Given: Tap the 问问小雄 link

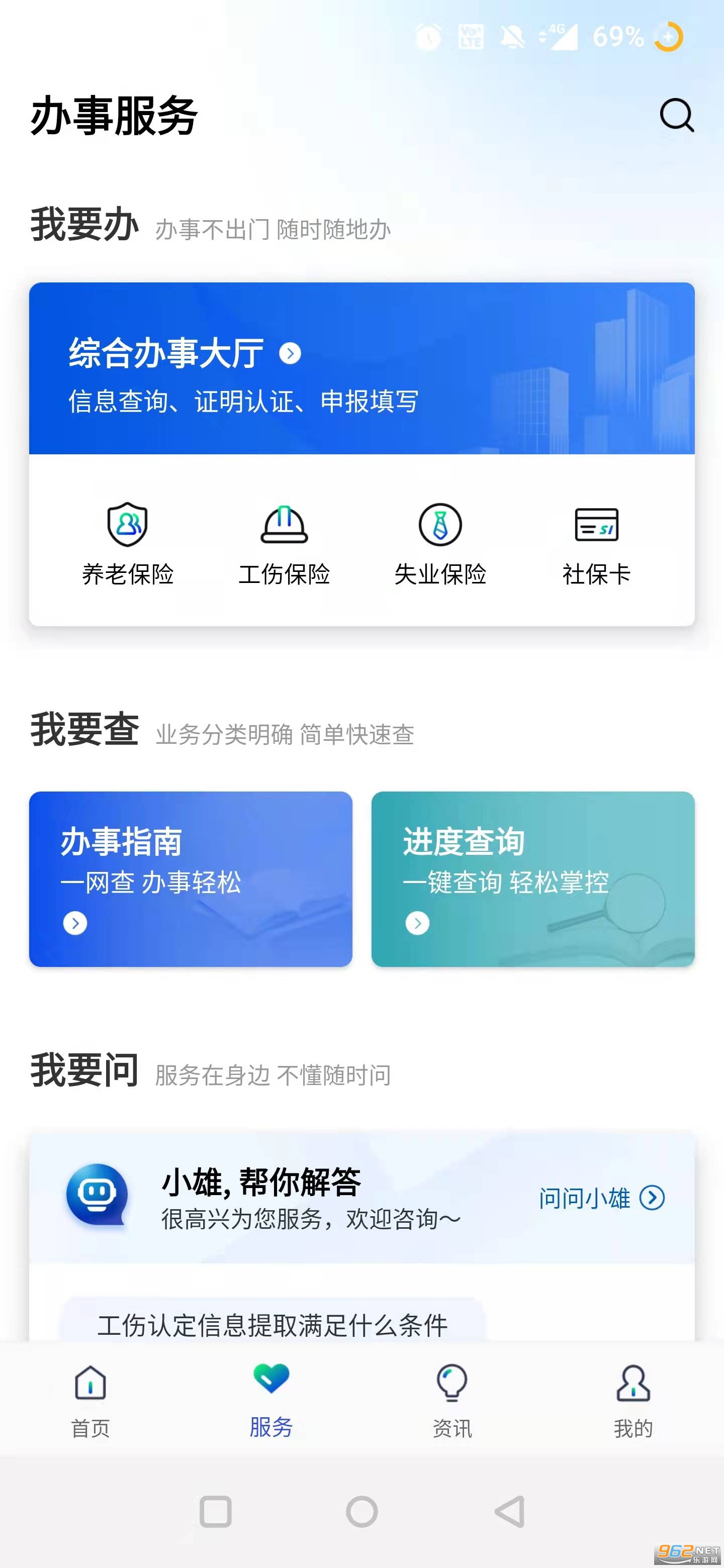Looking at the screenshot, I should [x=601, y=1198].
